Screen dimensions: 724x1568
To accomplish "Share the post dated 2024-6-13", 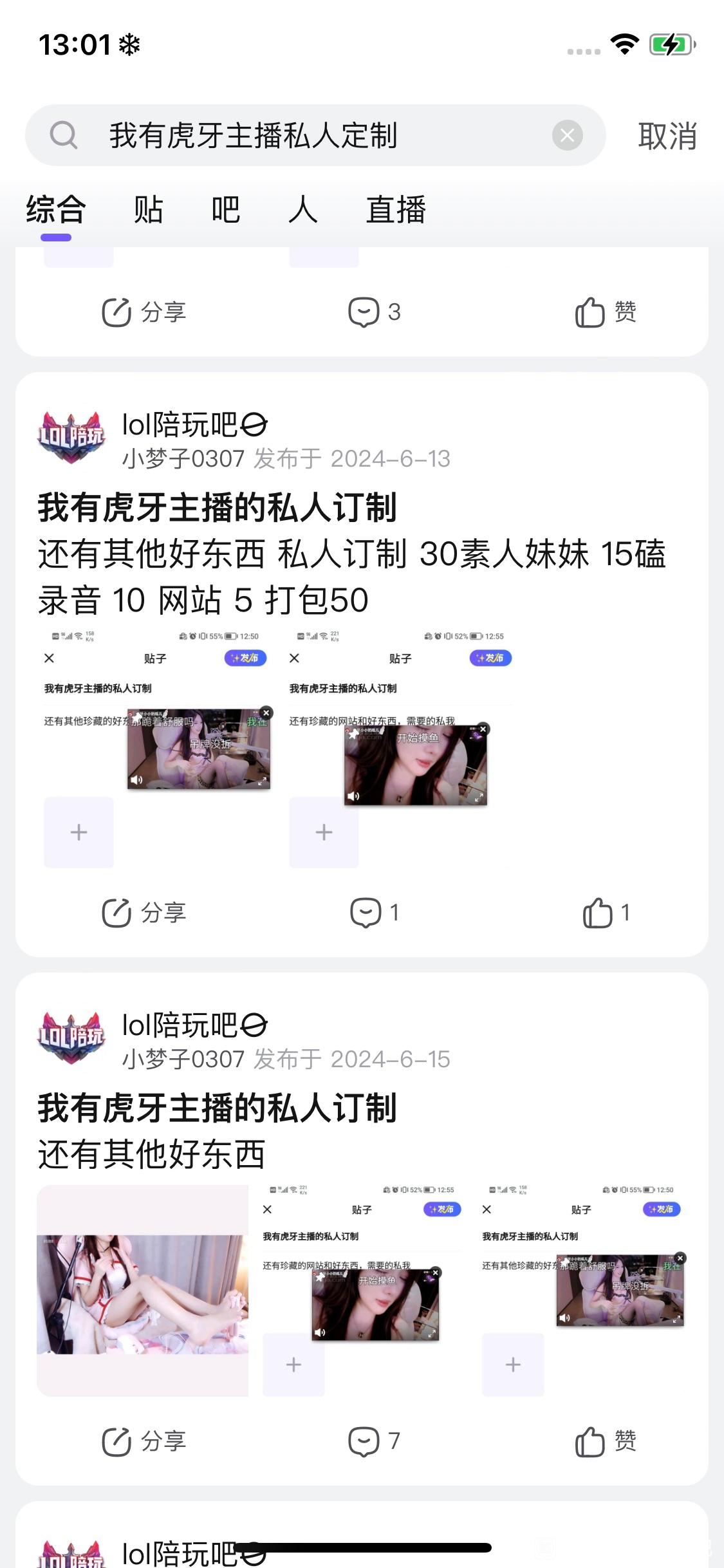I will (144, 913).
